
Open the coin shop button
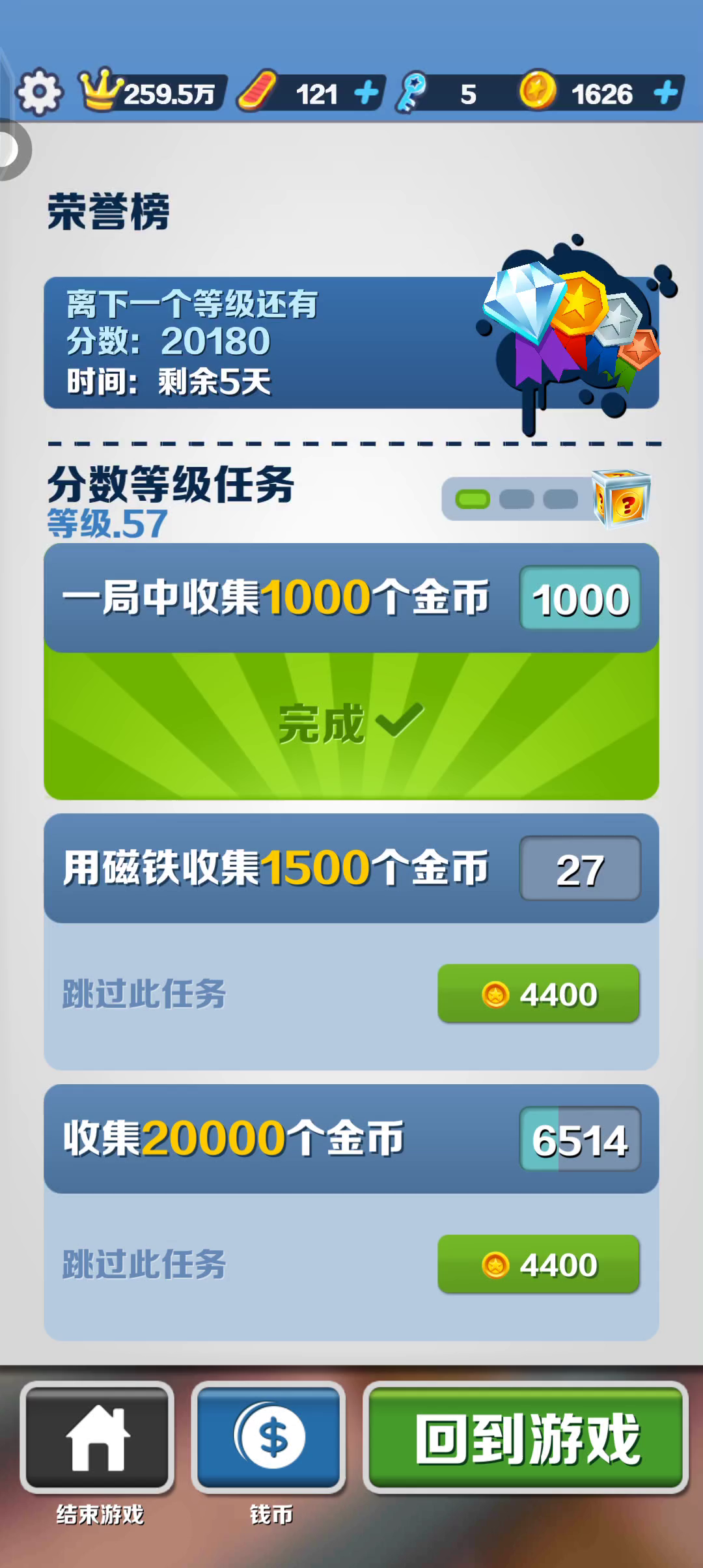pyautogui.click(x=269, y=1438)
